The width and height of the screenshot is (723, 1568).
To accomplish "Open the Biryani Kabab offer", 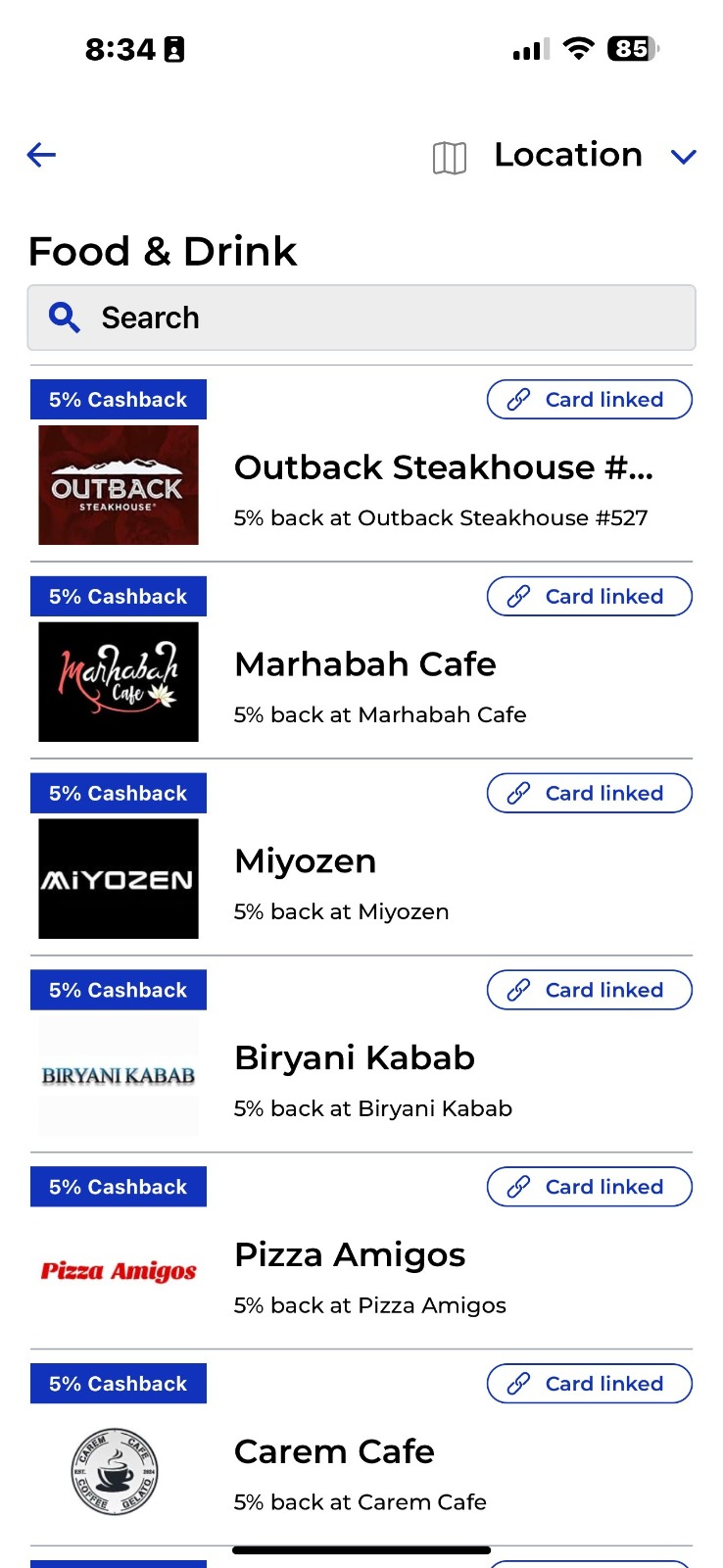I will pyautogui.click(x=355, y=1059).
